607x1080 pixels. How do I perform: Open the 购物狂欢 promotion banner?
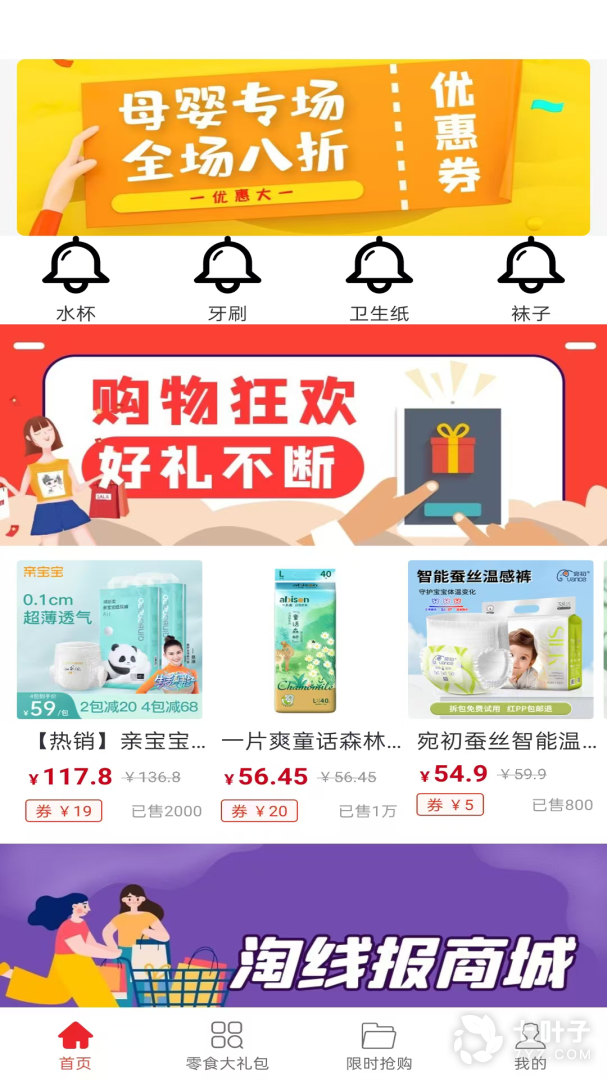[x=303, y=435]
